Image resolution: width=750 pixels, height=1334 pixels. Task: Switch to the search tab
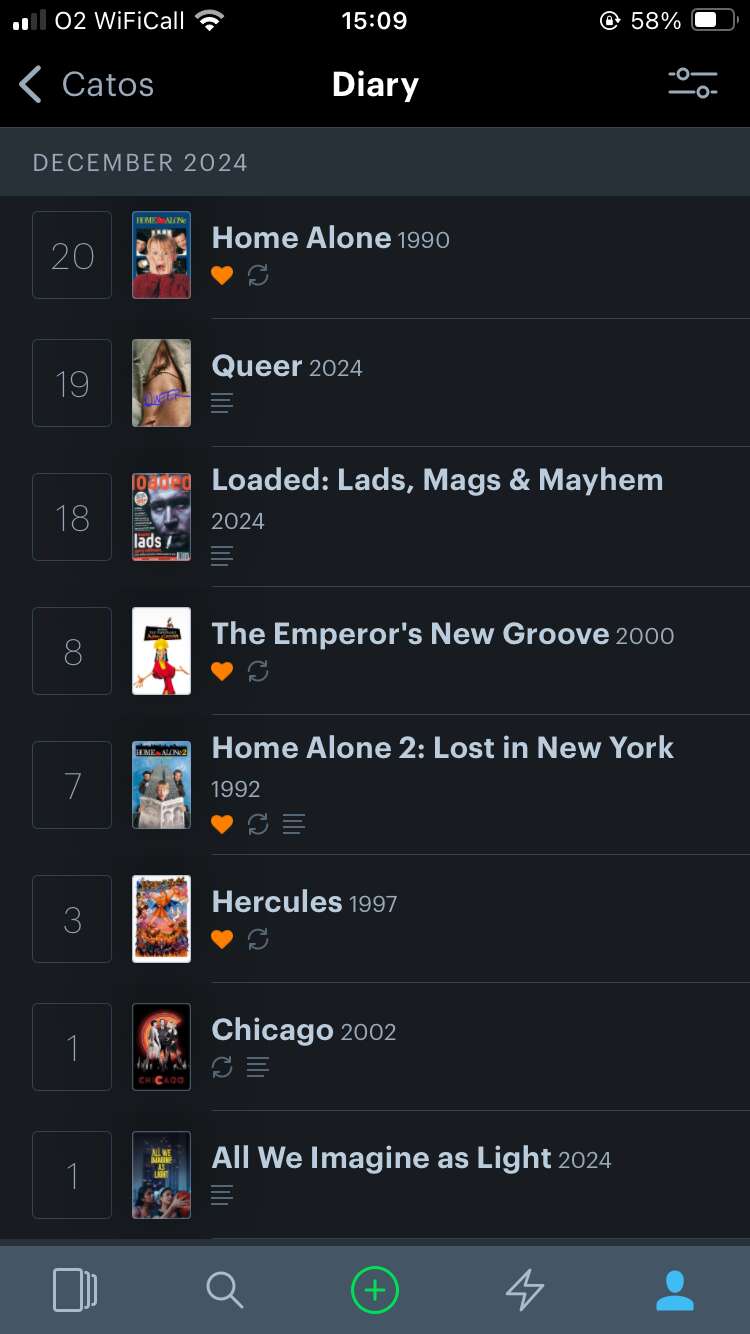pos(225,1290)
